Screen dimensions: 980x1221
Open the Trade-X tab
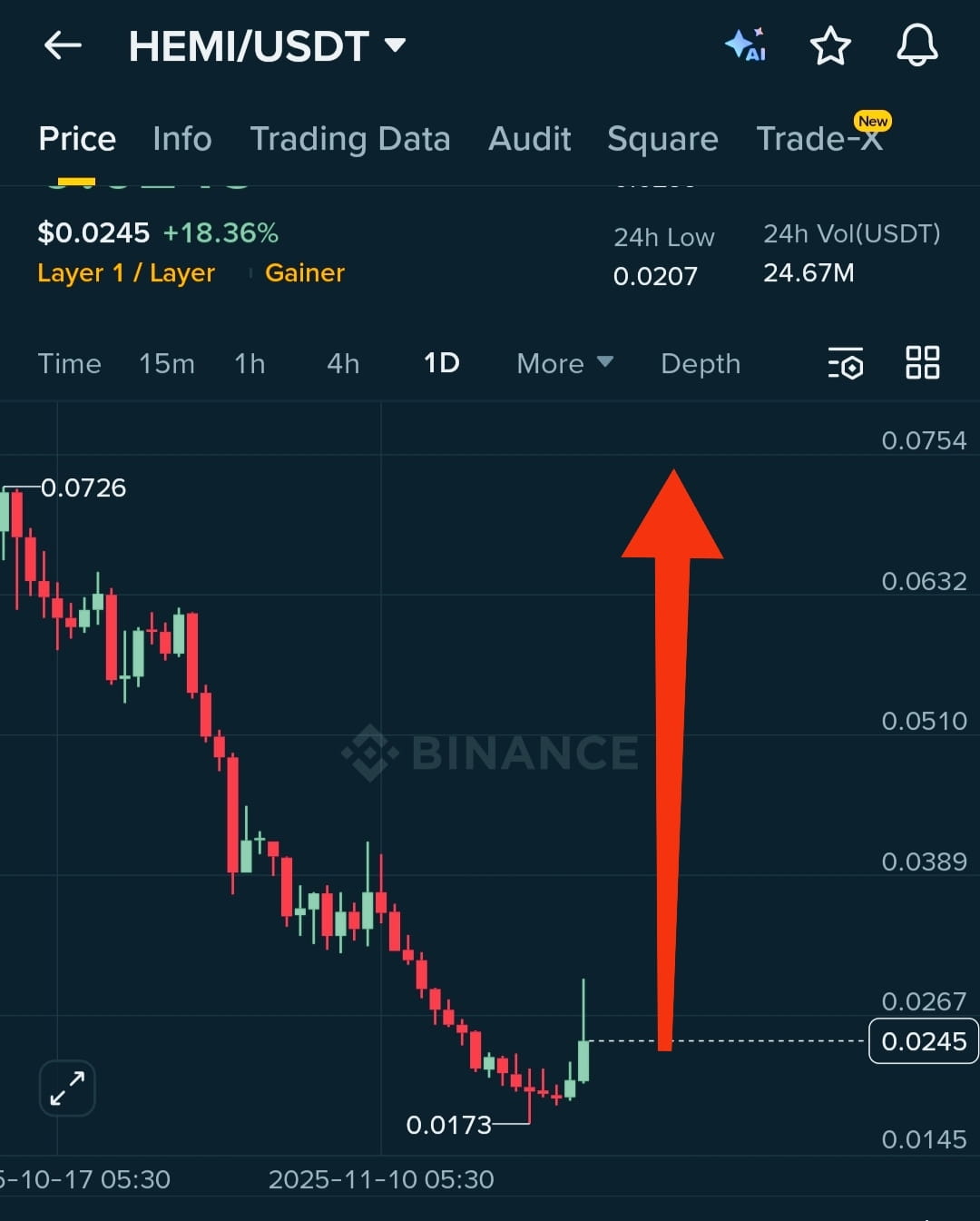(x=818, y=139)
